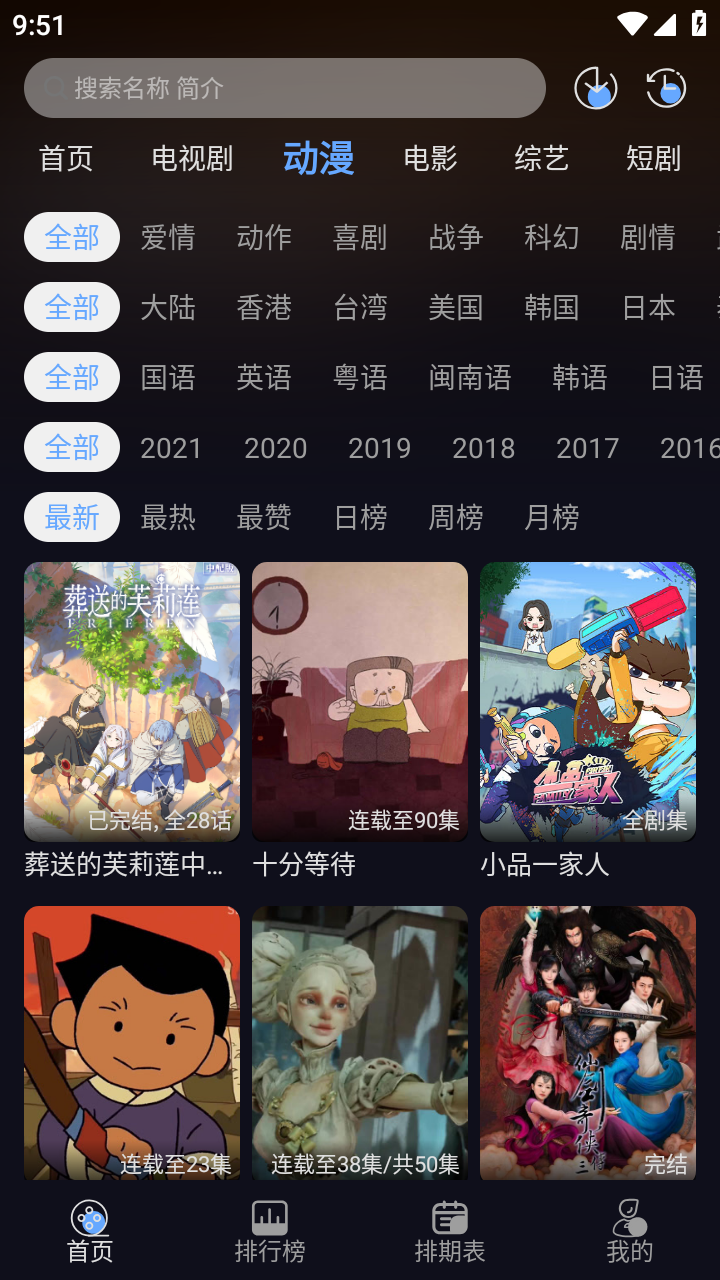Switch to the 电影 tab
The height and width of the screenshot is (1280, 720).
(432, 158)
